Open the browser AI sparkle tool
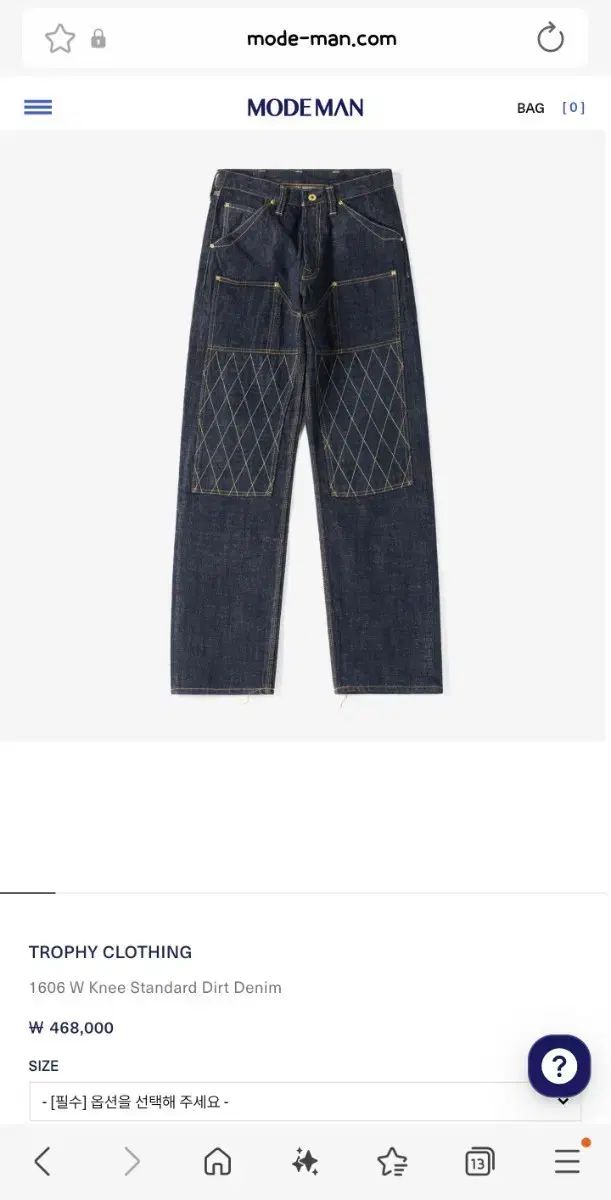 click(305, 1161)
